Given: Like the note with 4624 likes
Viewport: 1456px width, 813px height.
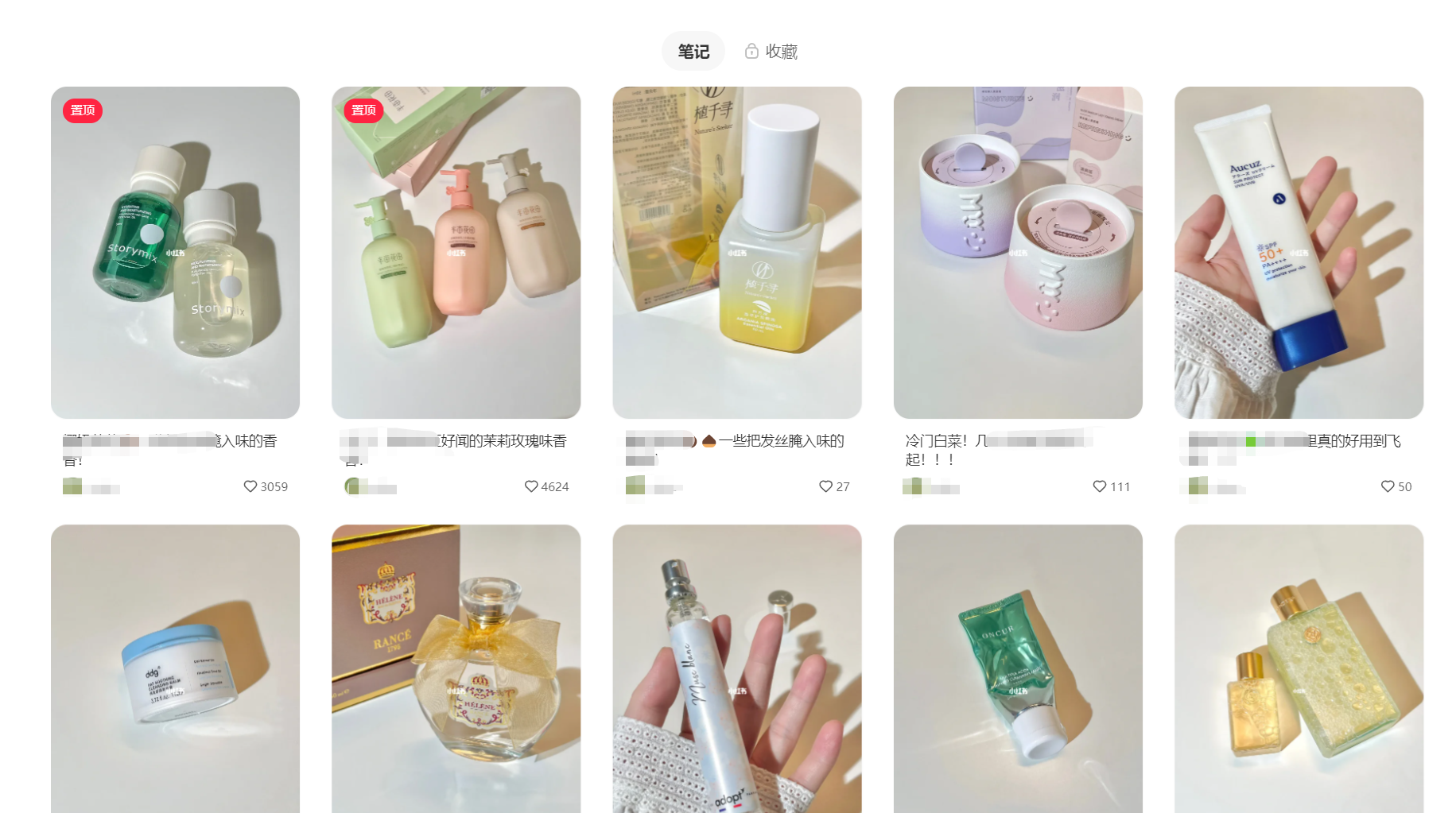Looking at the screenshot, I should (x=531, y=486).
